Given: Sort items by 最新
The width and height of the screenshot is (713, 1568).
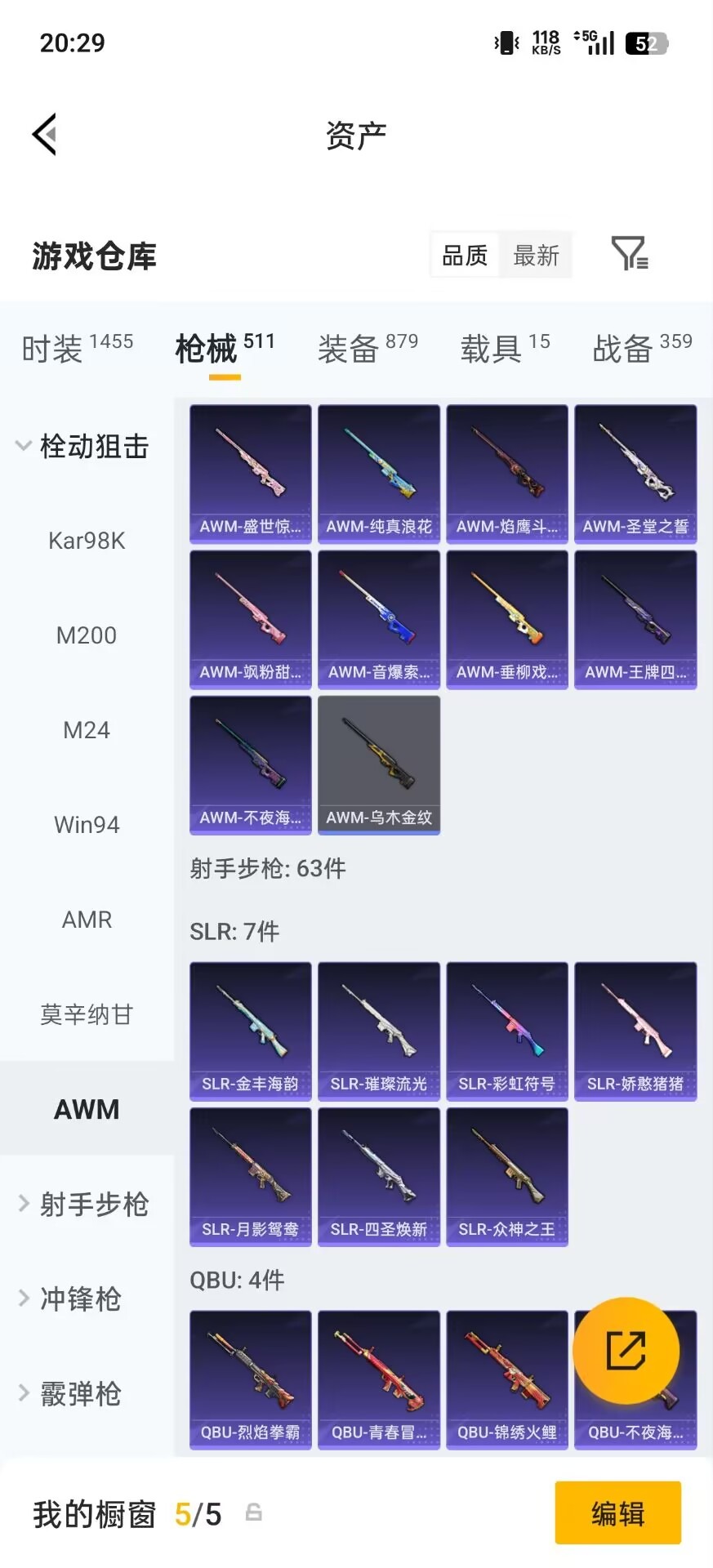Looking at the screenshot, I should (x=536, y=256).
